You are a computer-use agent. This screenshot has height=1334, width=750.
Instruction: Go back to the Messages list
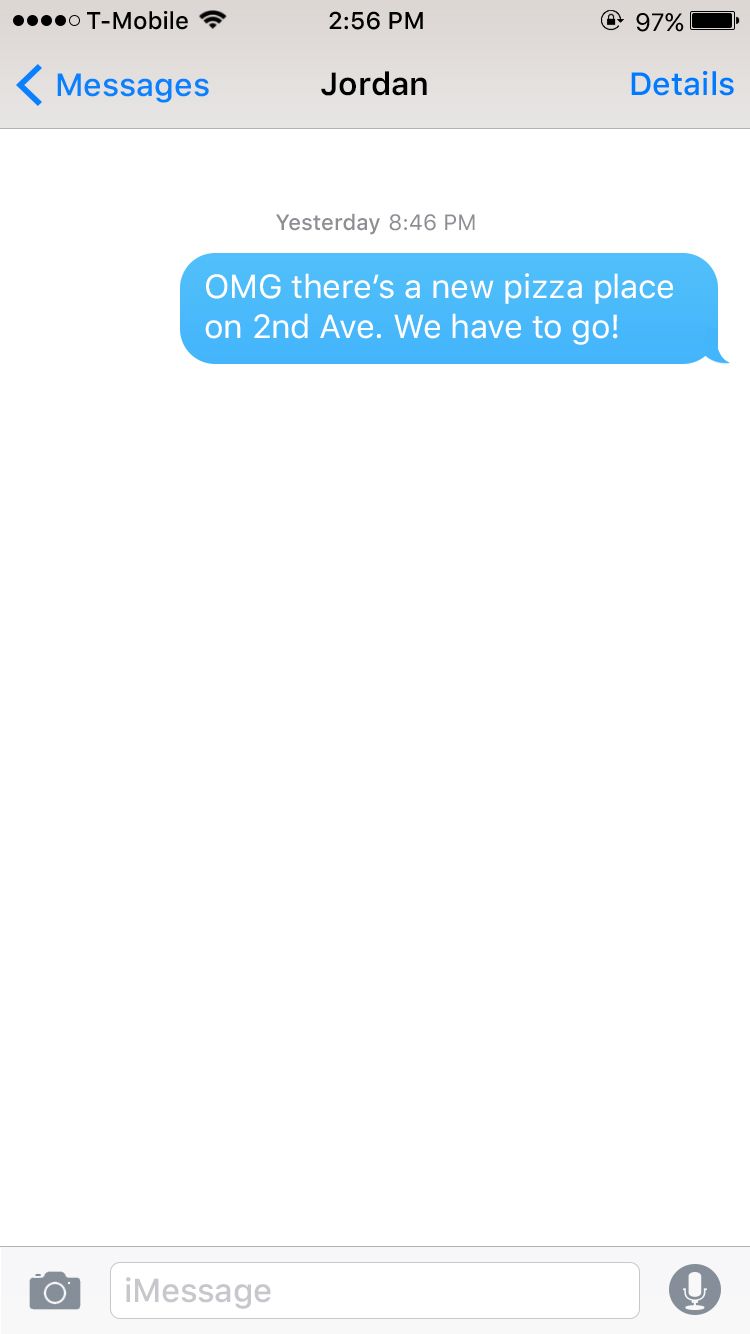click(112, 86)
